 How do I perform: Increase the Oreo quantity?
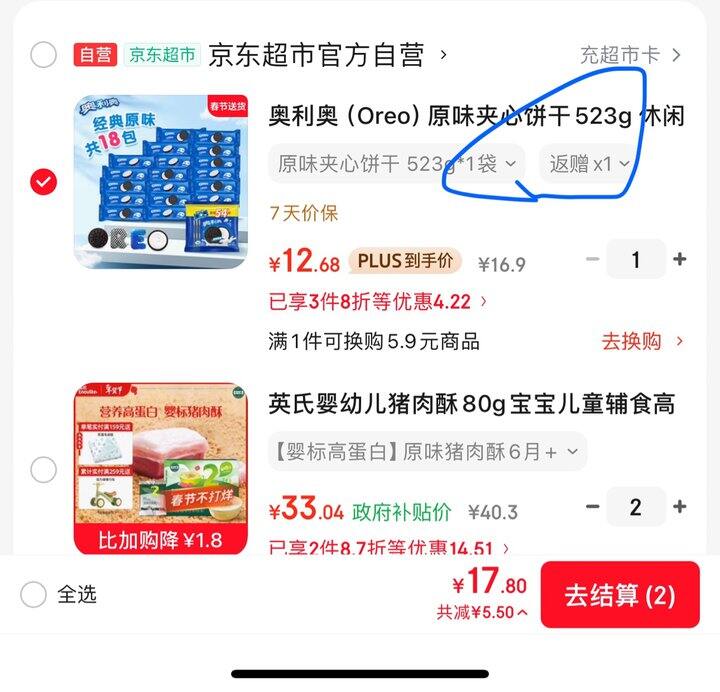point(680,260)
